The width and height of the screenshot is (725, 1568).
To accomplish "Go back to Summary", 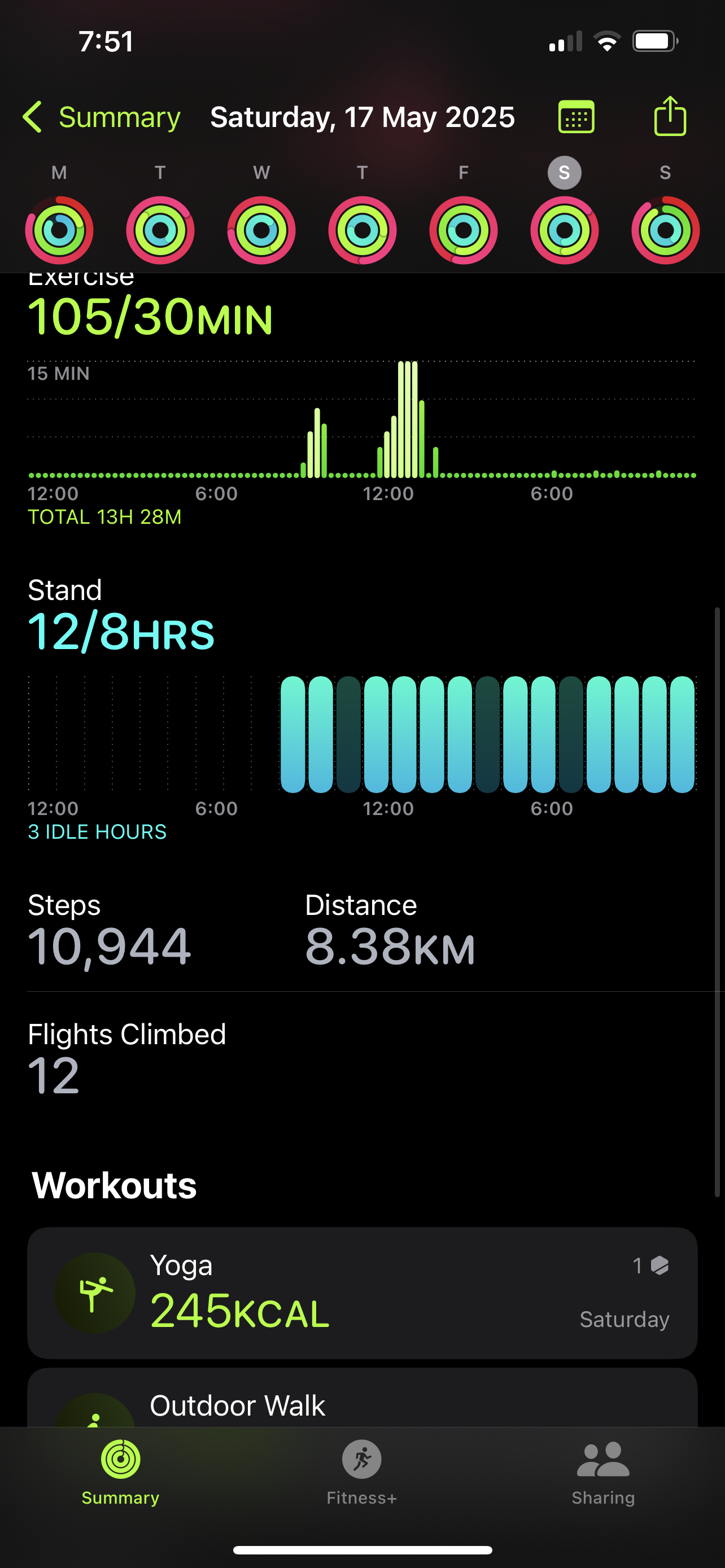I will pos(102,117).
